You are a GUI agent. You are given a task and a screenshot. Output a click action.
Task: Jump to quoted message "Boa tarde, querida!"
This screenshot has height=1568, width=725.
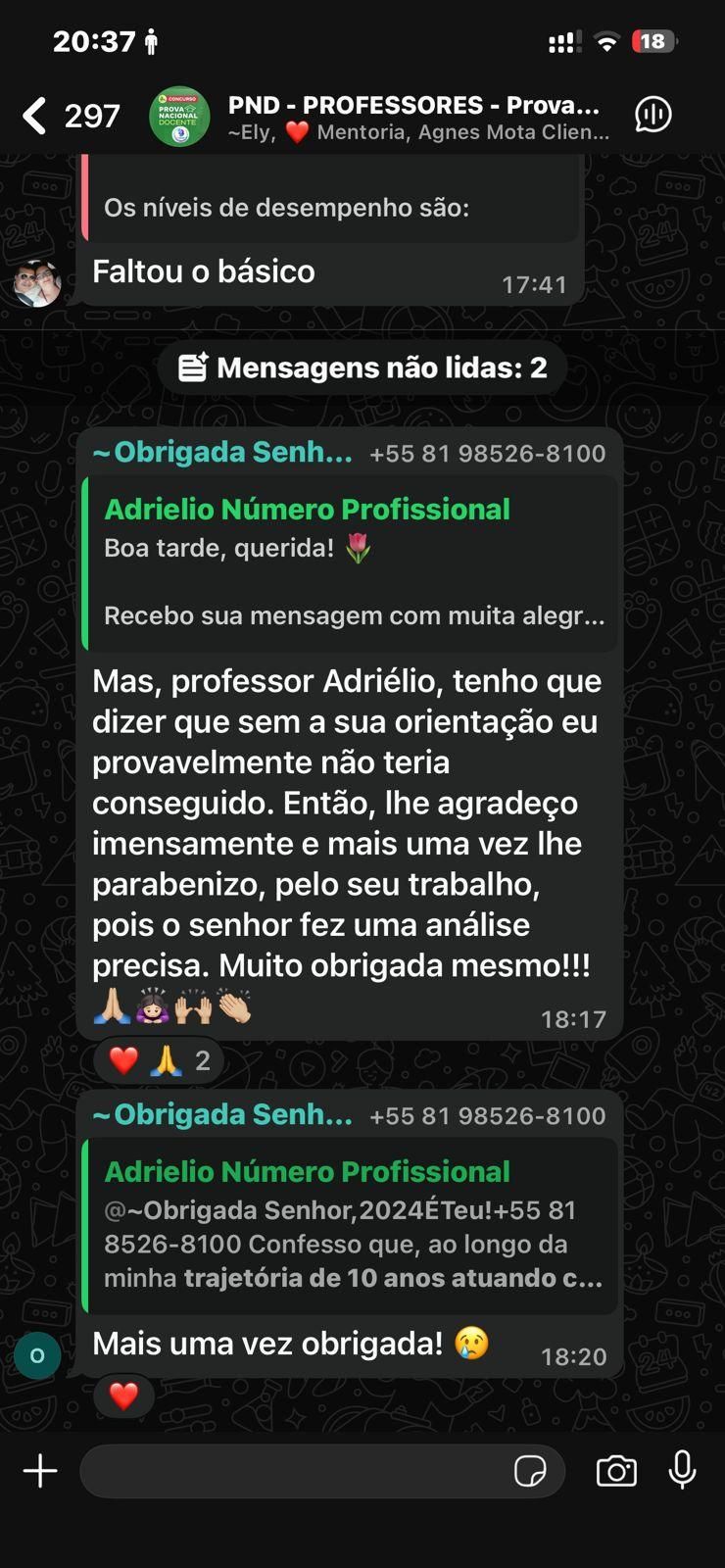[x=353, y=563]
